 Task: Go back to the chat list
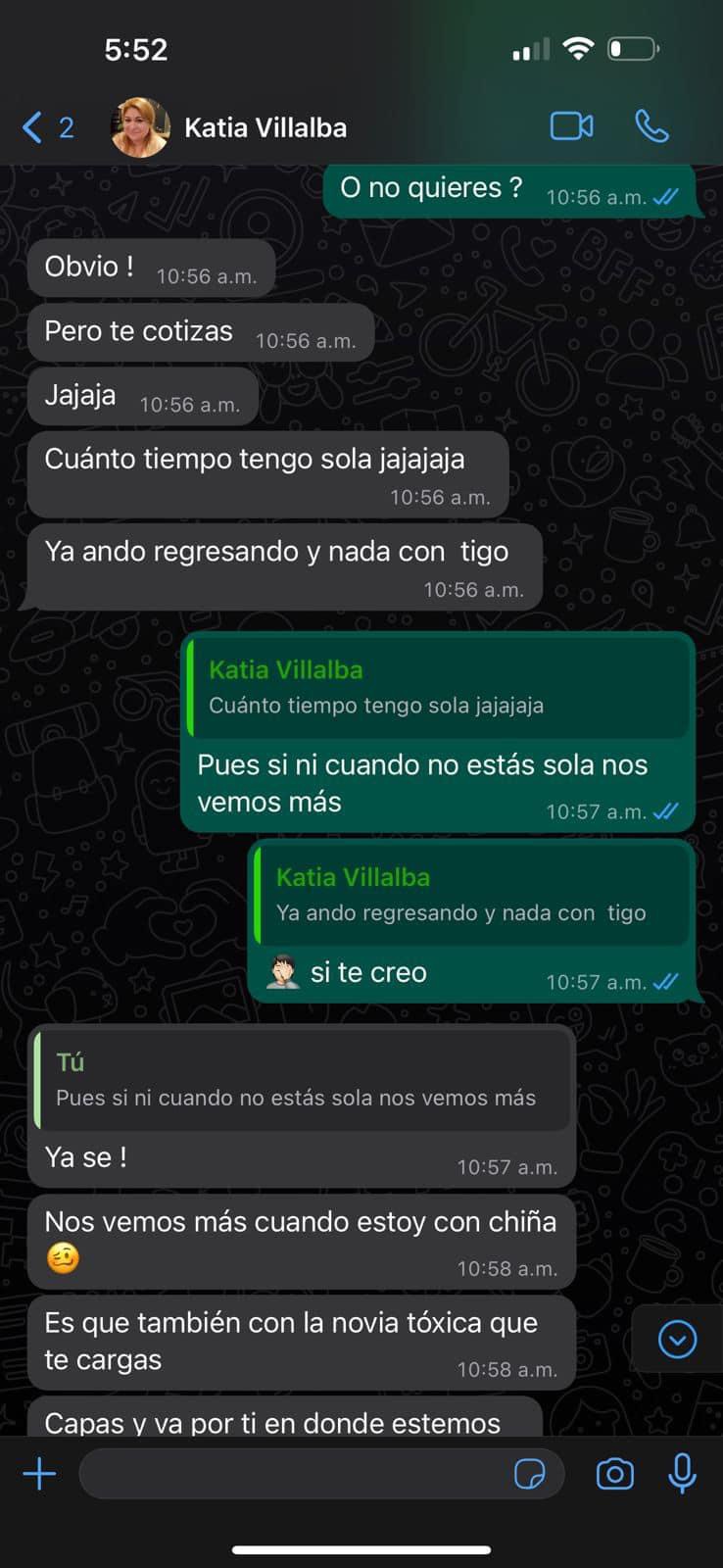click(45, 127)
